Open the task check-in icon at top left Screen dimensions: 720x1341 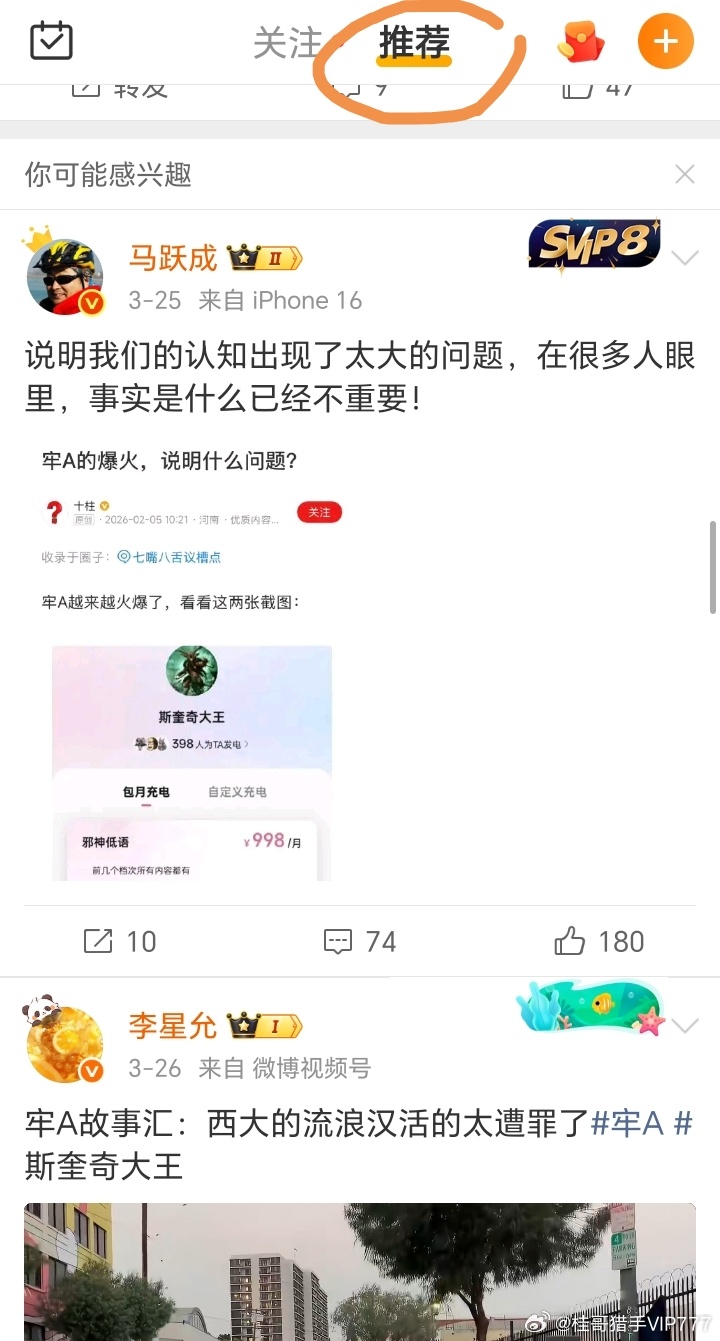coord(52,40)
